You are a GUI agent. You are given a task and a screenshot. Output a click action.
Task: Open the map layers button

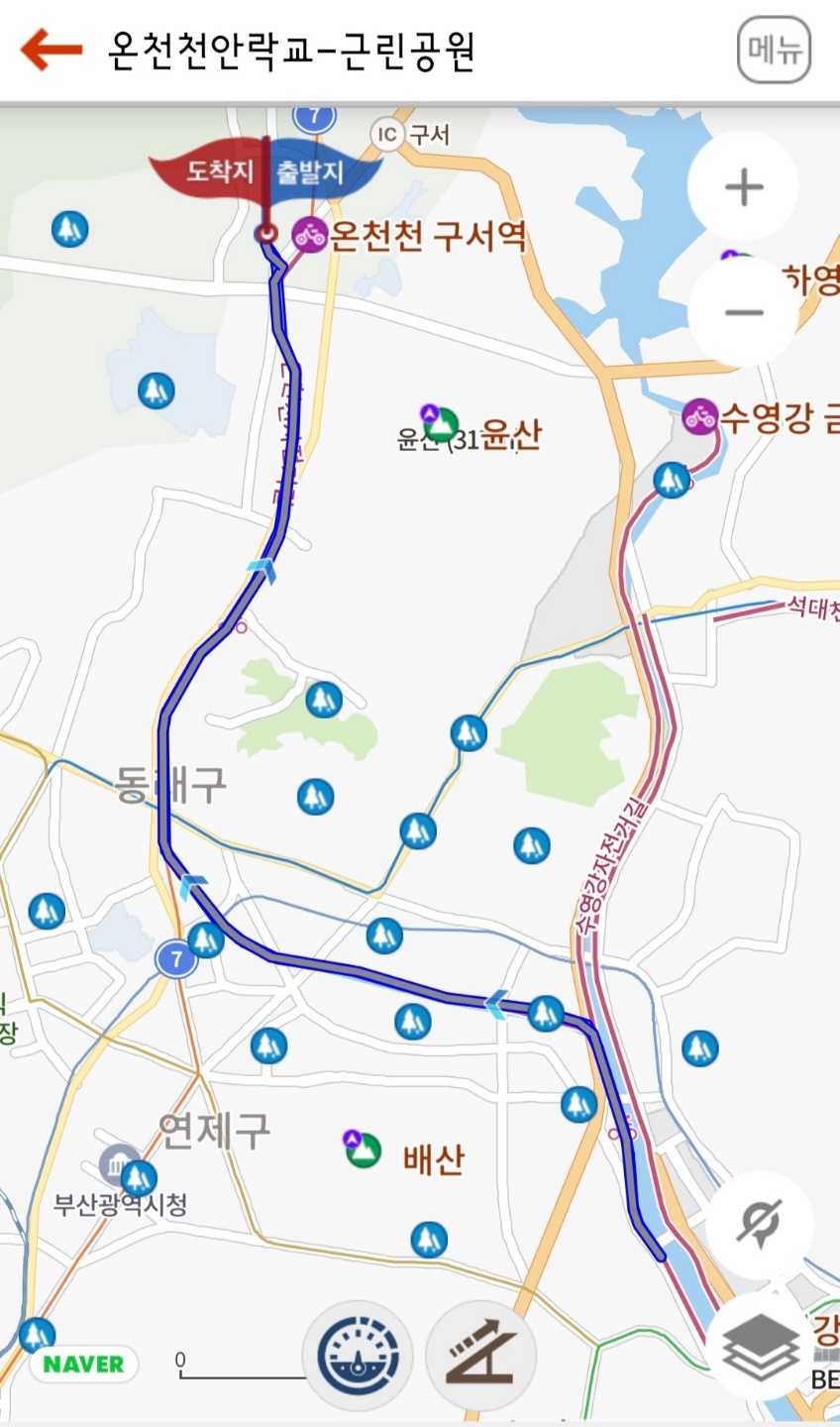(x=760, y=1347)
